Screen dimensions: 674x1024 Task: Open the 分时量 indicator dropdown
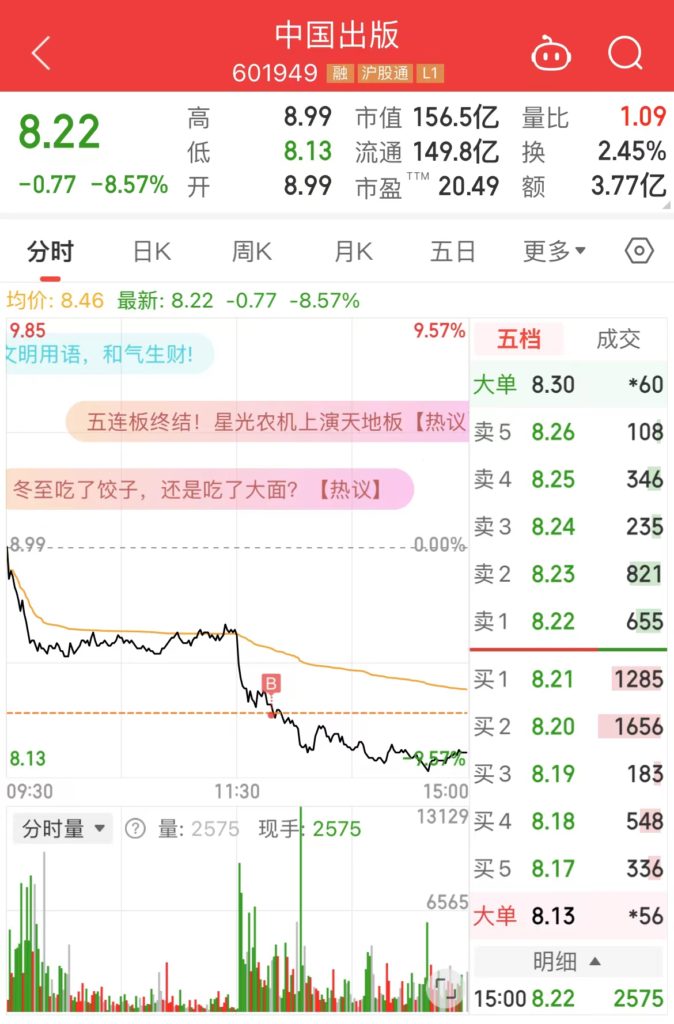pyautogui.click(x=64, y=828)
